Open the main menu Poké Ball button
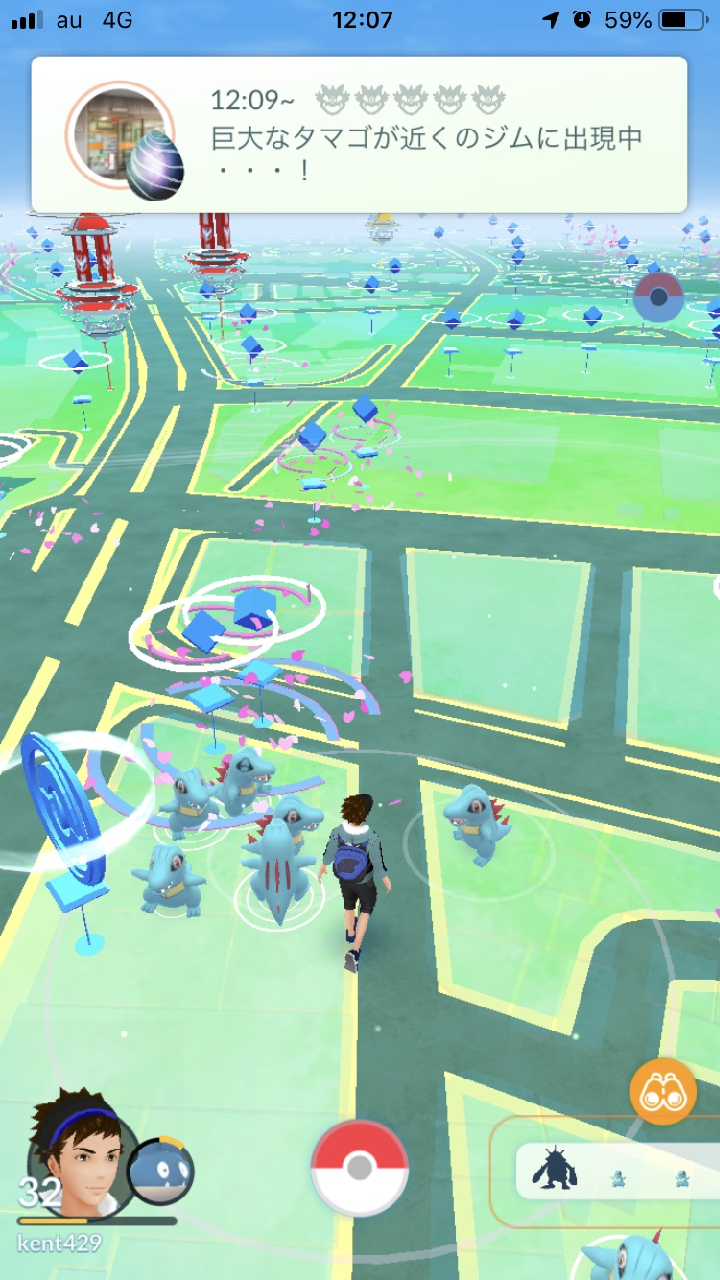This screenshot has width=720, height=1280. coord(359,1168)
